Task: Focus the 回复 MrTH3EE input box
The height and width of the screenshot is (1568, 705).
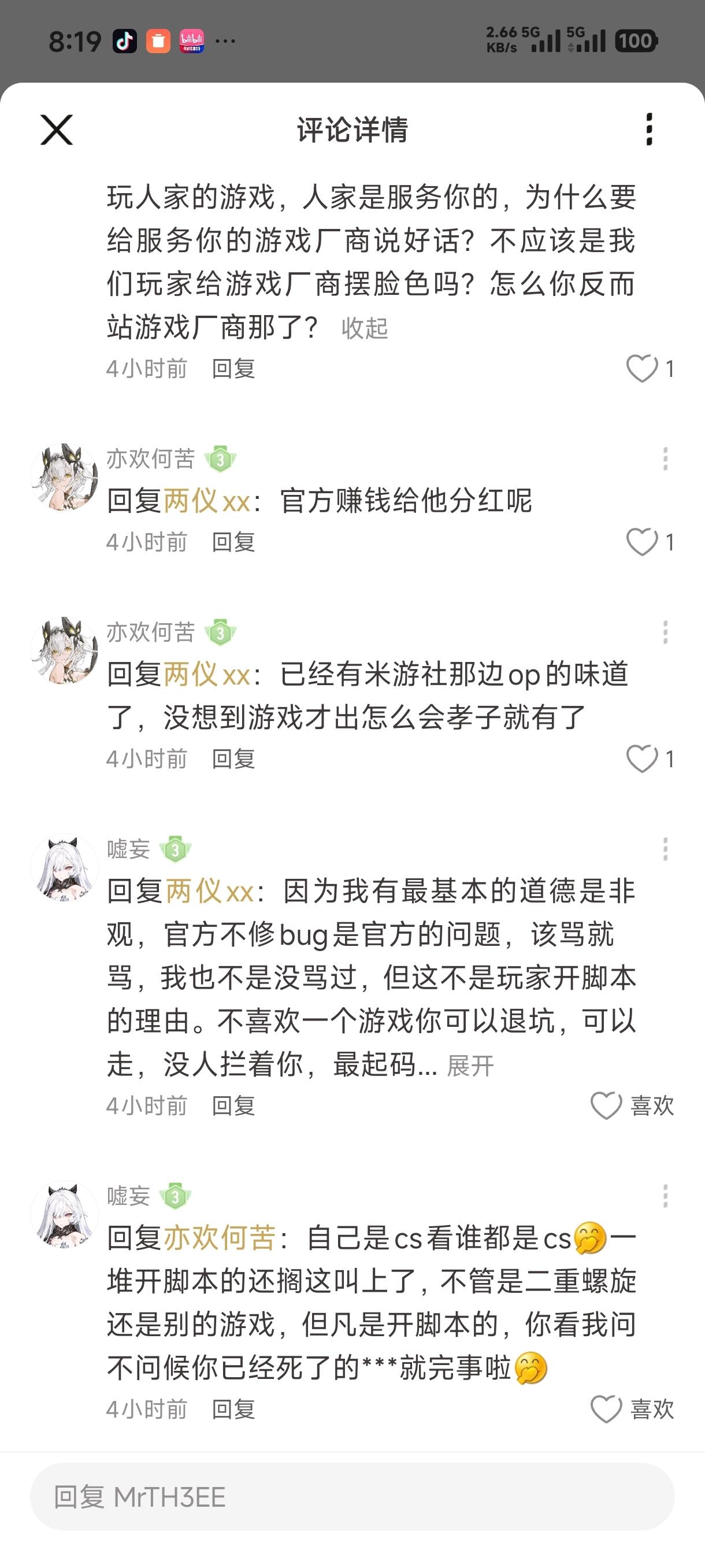Action: [x=352, y=1497]
